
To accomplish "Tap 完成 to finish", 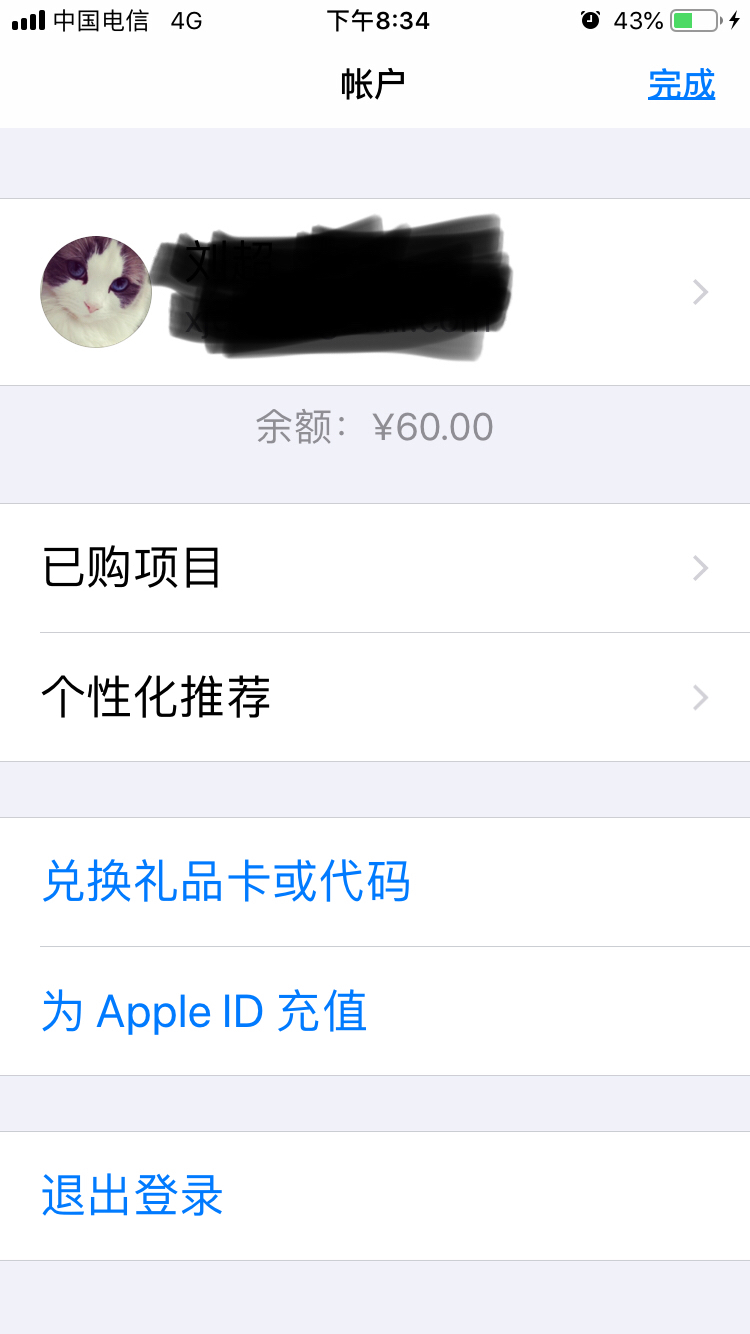I will click(x=681, y=86).
